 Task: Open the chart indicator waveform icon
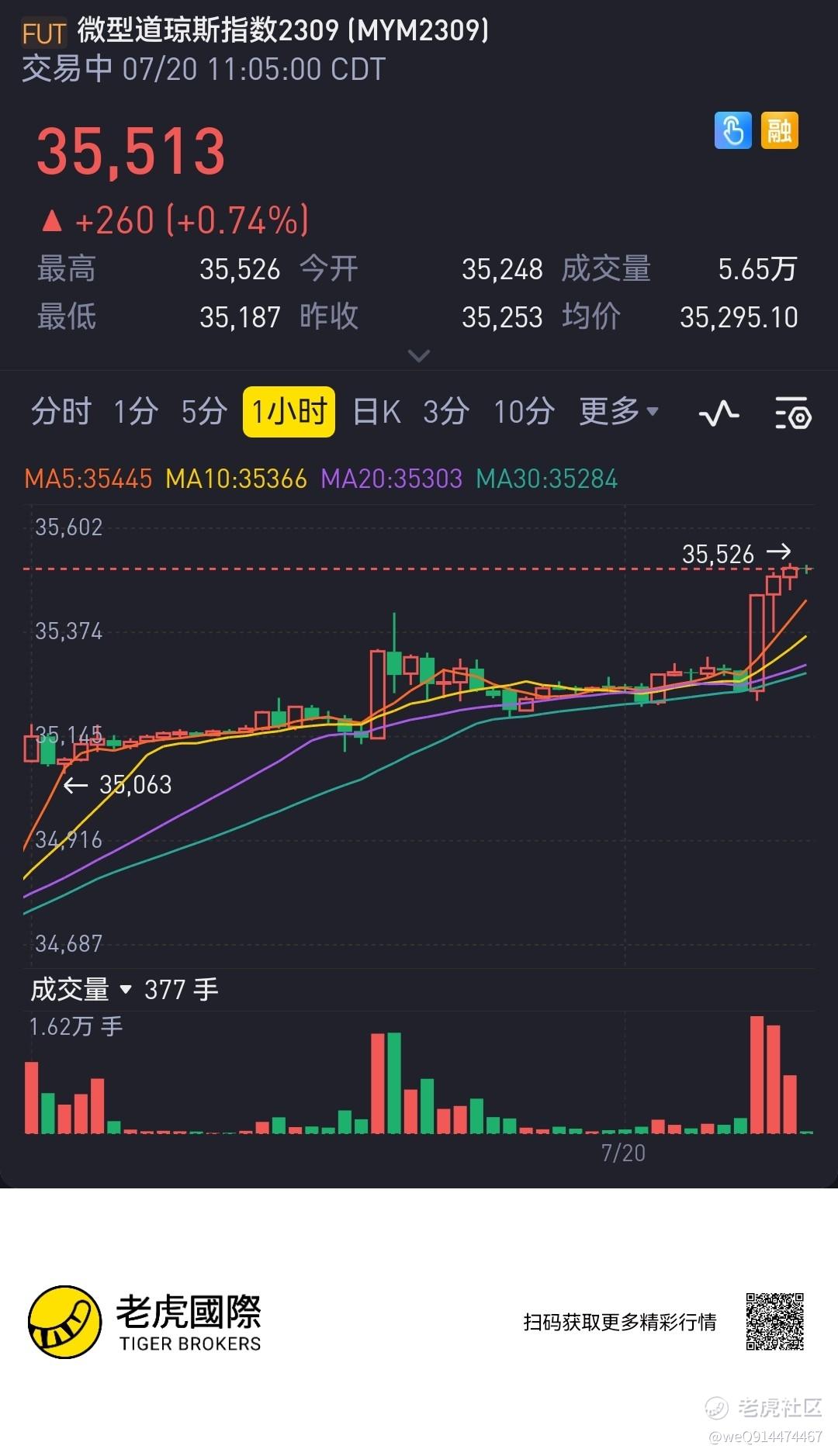pyautogui.click(x=719, y=413)
